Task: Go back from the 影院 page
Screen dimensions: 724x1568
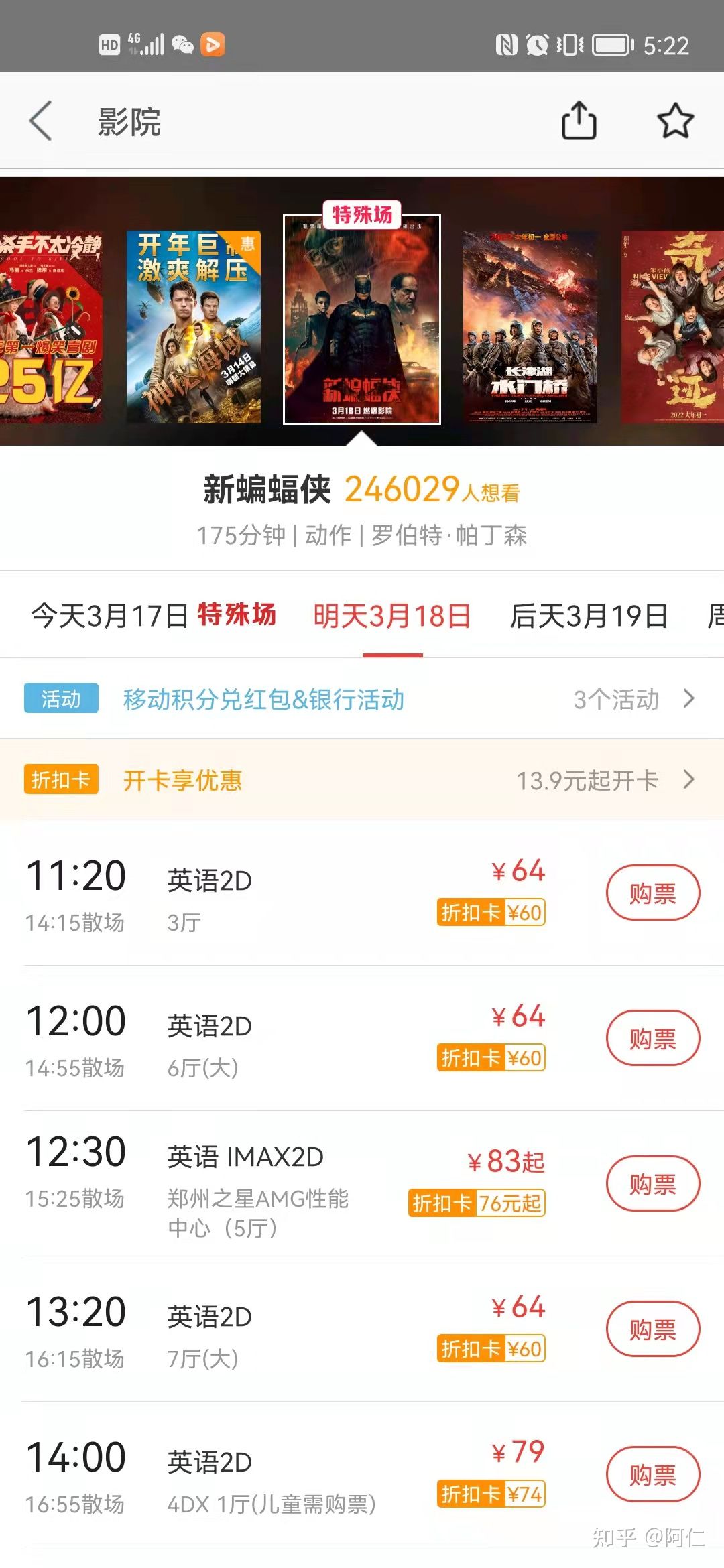Action: (x=42, y=121)
